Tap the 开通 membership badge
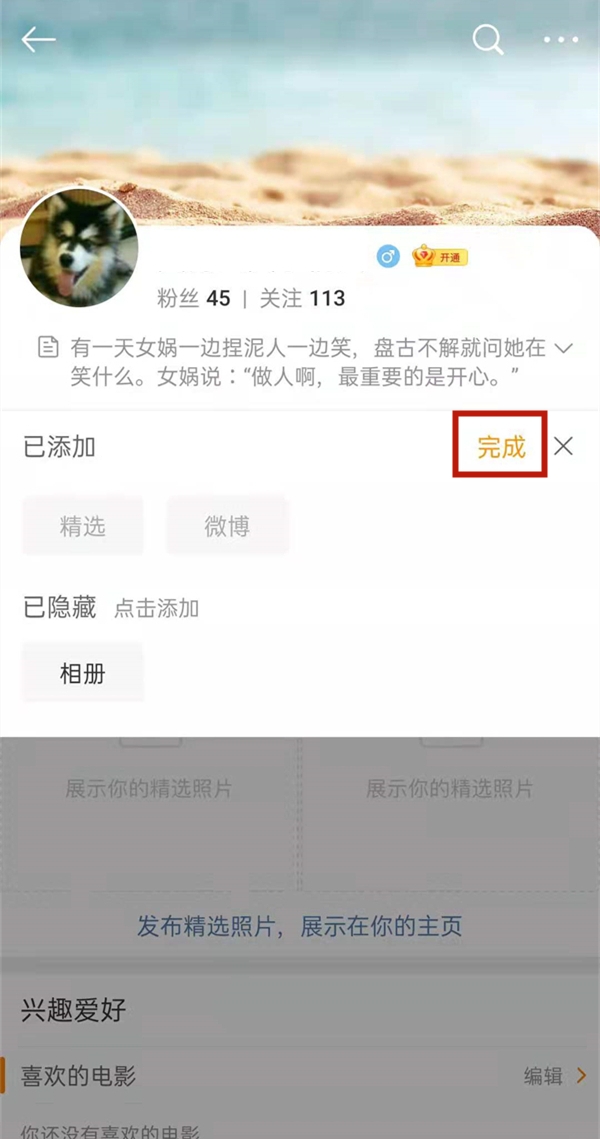 click(441, 257)
